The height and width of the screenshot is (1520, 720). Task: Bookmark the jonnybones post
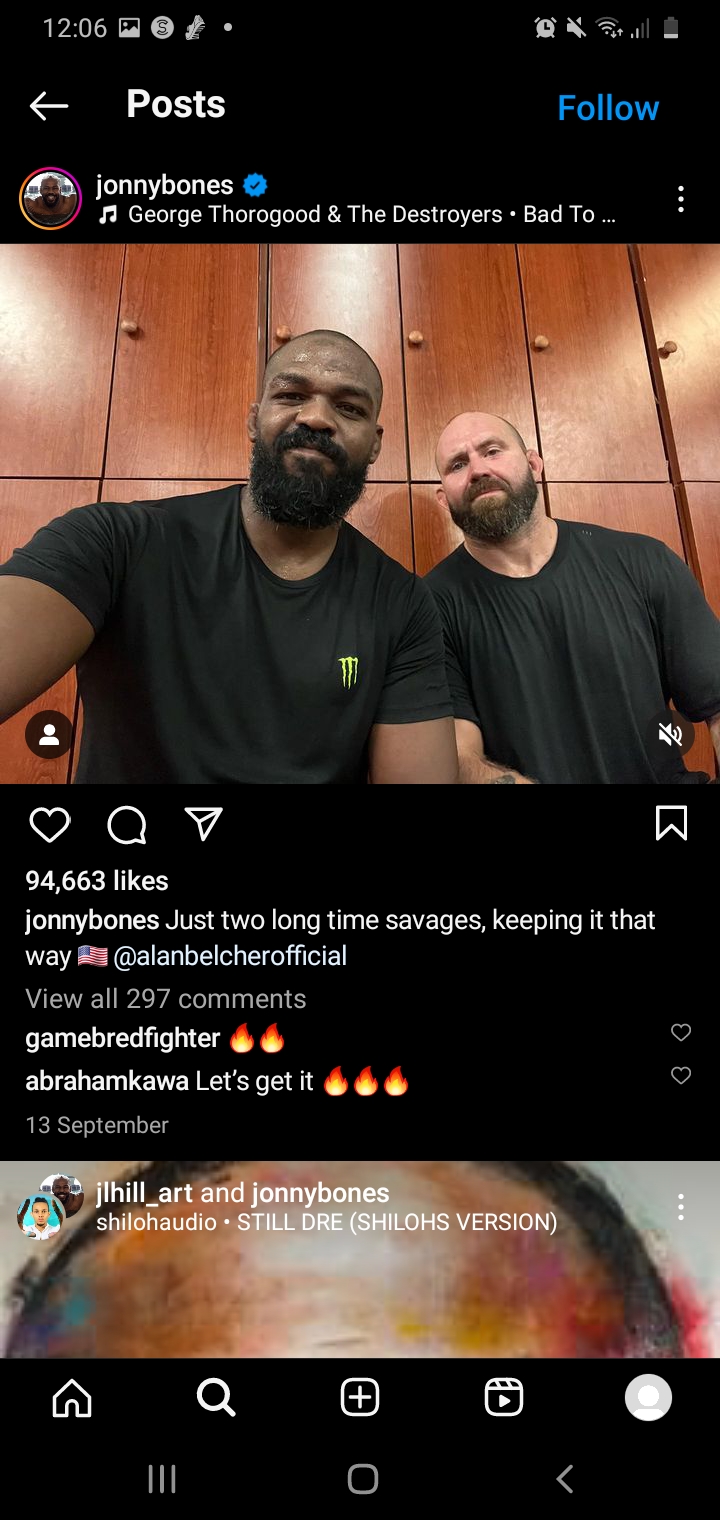(x=671, y=824)
